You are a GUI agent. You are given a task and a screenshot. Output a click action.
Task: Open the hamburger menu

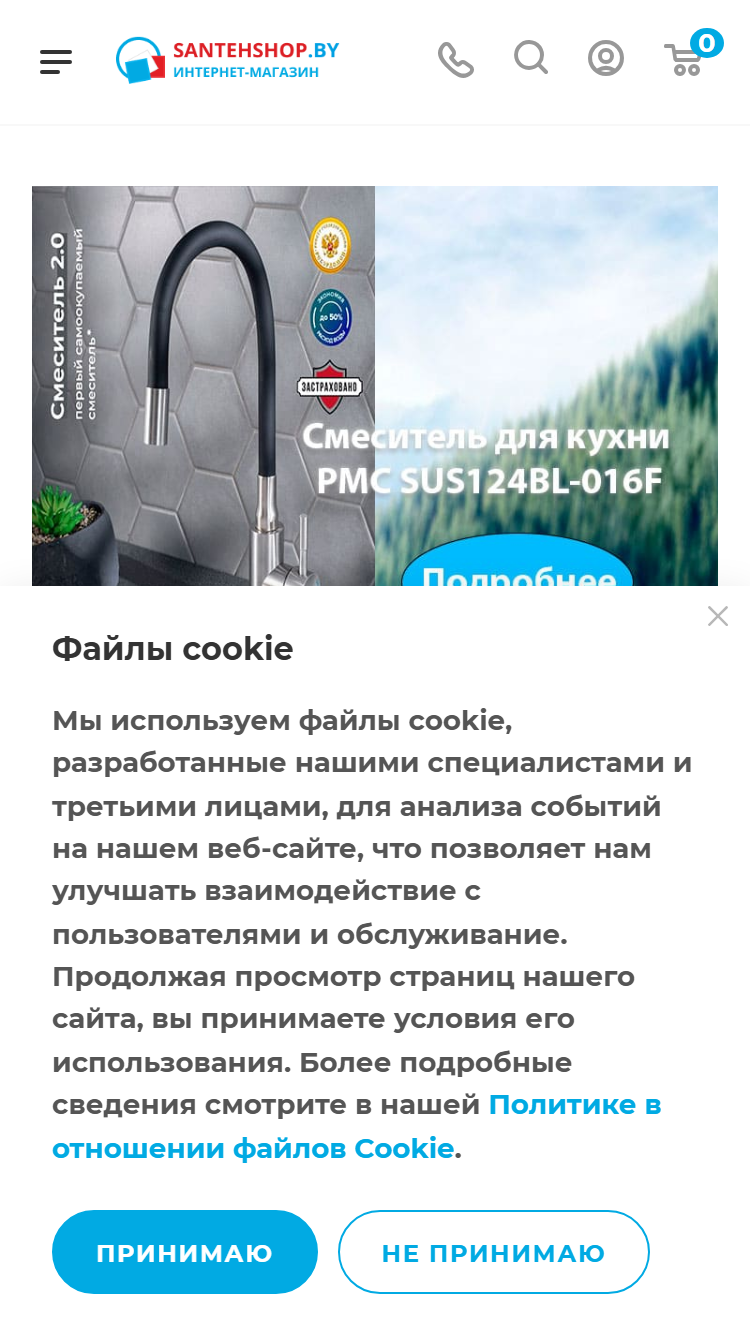[56, 61]
